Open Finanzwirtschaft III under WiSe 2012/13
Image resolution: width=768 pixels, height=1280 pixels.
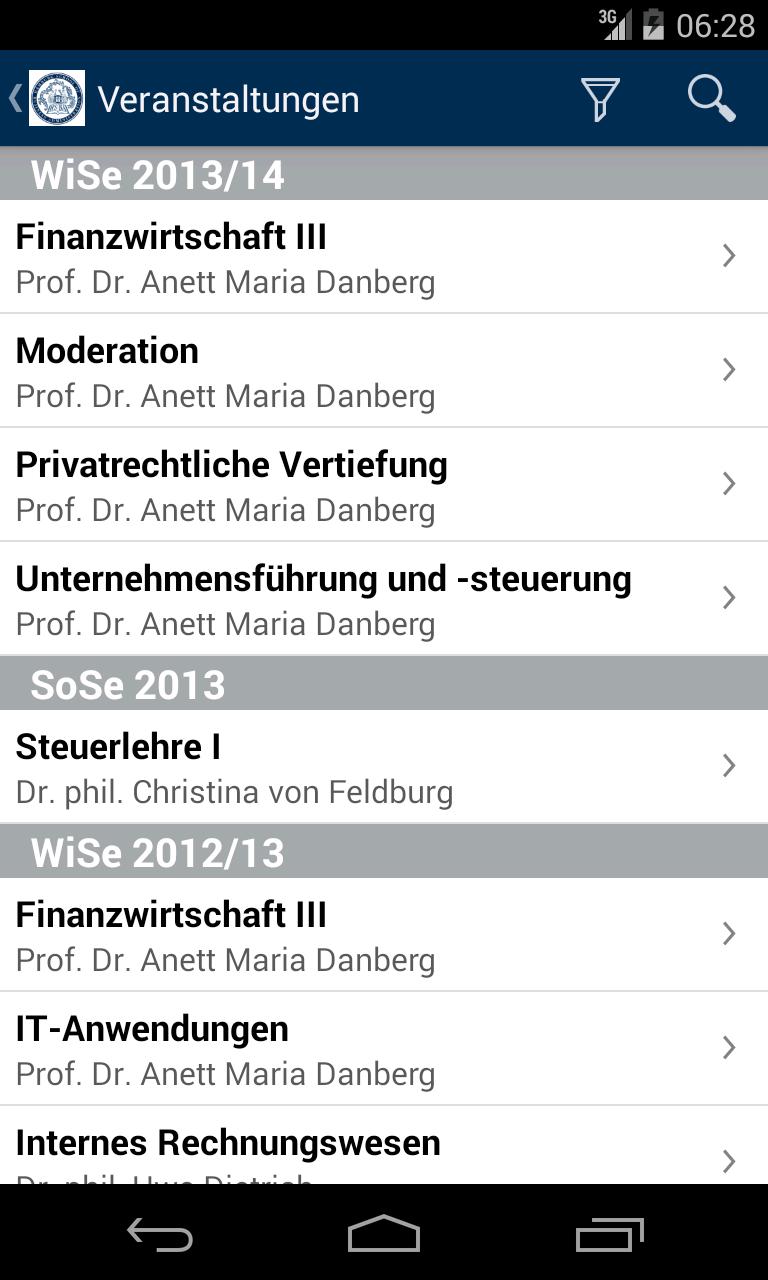click(x=384, y=935)
